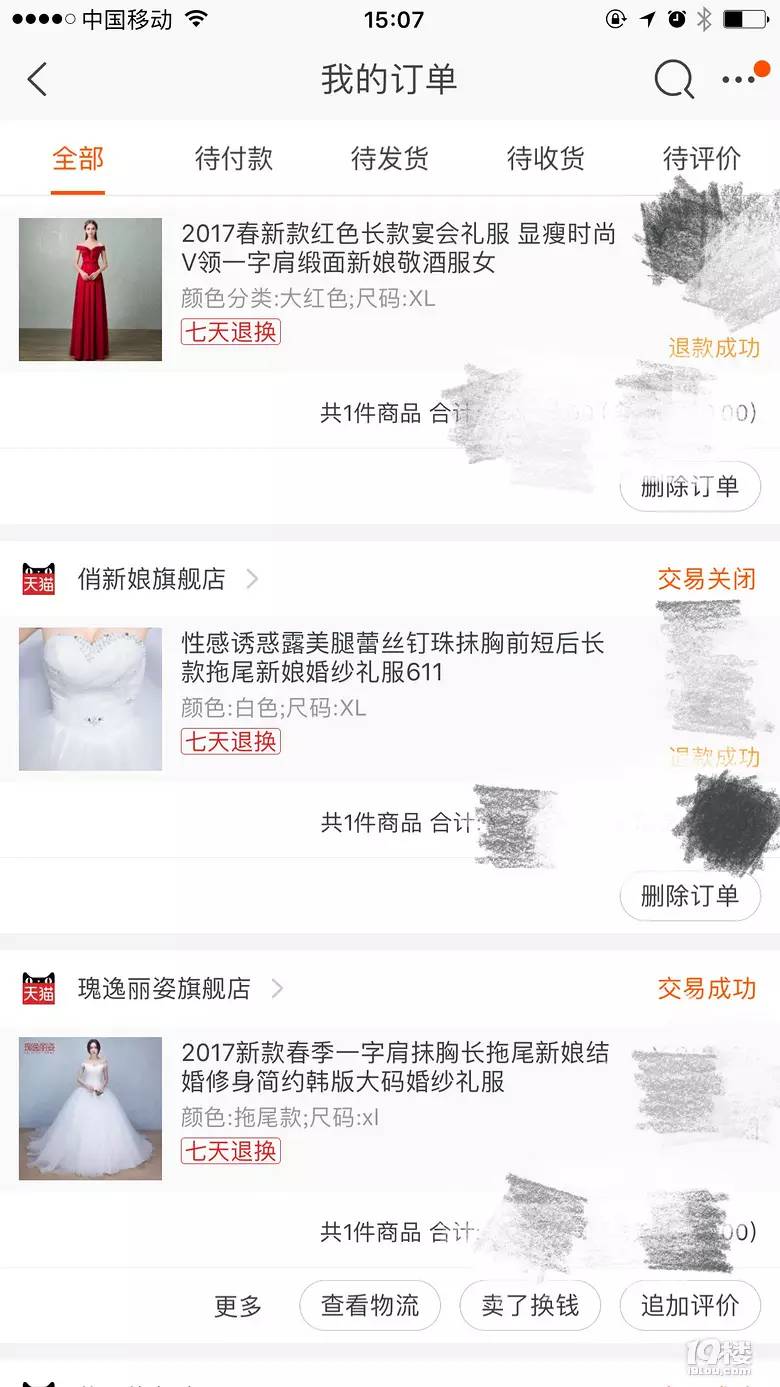Add a follow-up review via 追加评价
780x1387 pixels.
tap(689, 1306)
